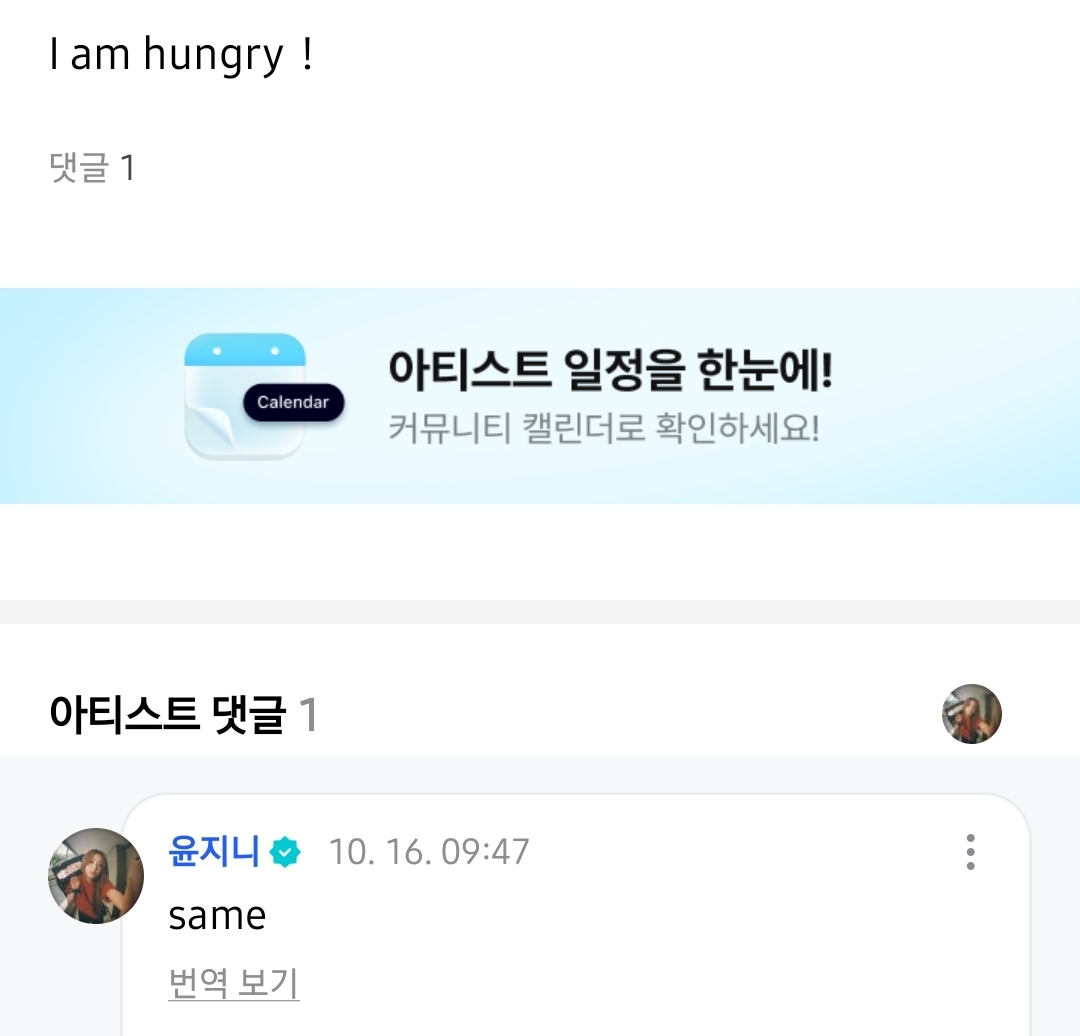This screenshot has width=1080, height=1036.
Task: View 윤지니's profile picture beside the comment
Action: pyautogui.click(x=96, y=876)
